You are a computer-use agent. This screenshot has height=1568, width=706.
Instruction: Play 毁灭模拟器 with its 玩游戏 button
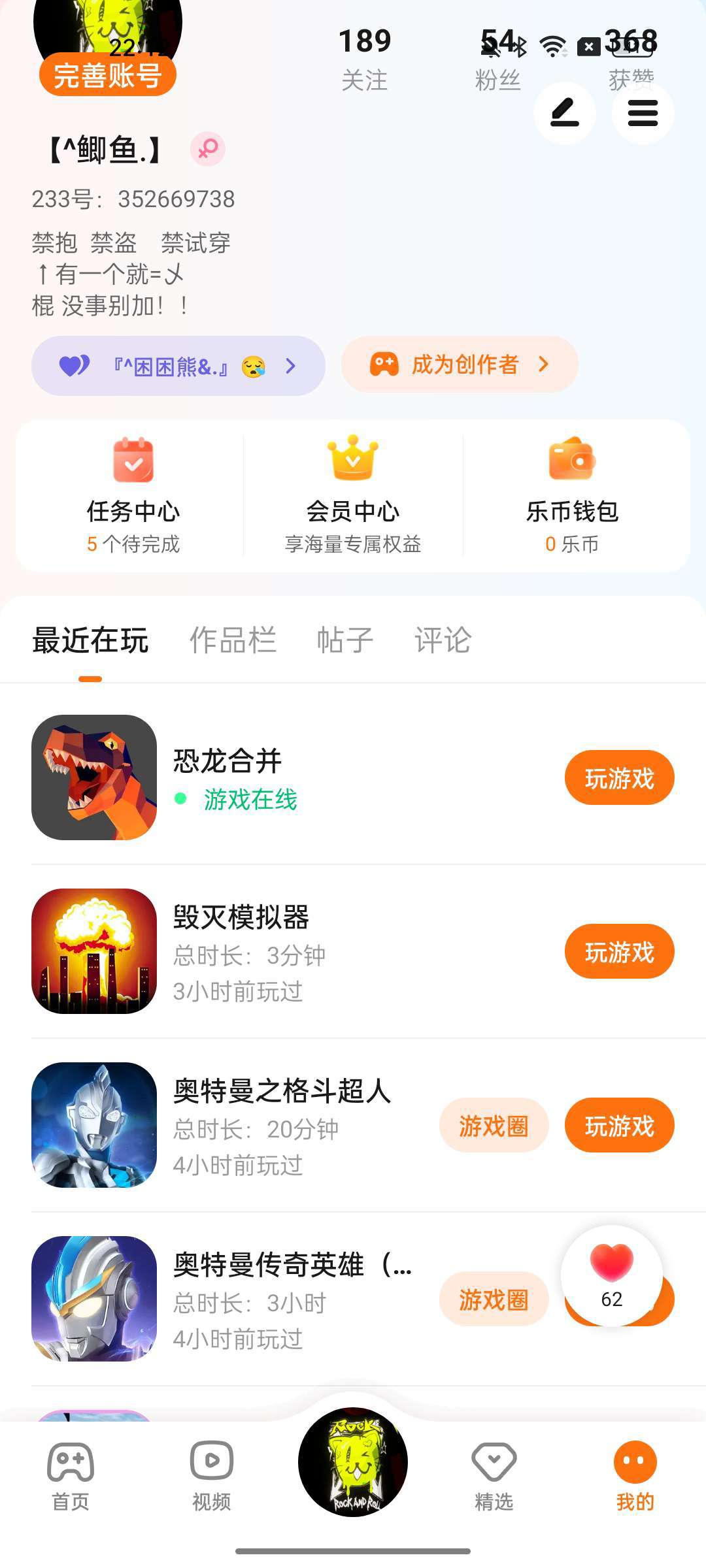click(x=619, y=952)
